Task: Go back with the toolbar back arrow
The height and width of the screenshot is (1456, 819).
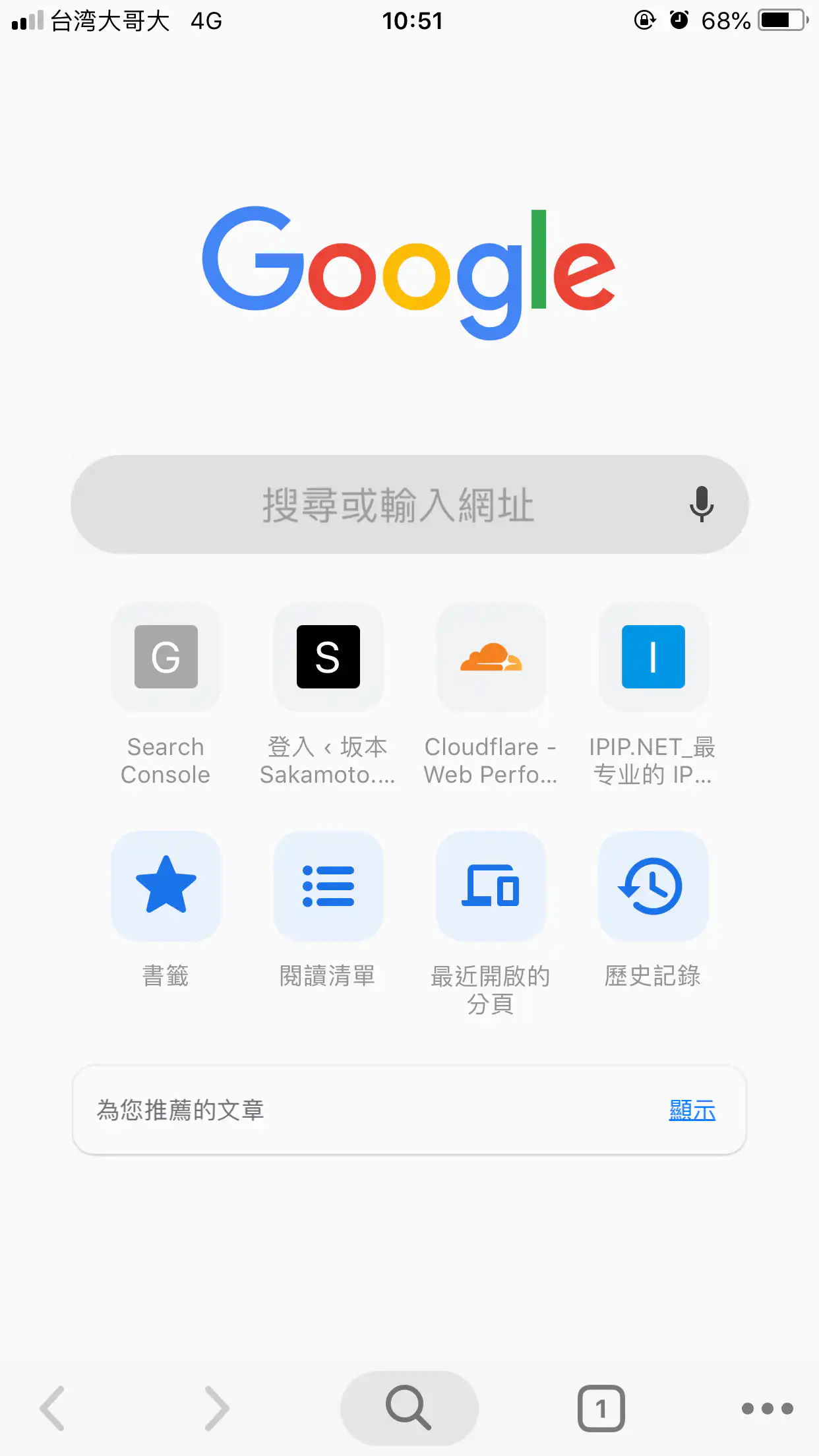Action: 53,1409
